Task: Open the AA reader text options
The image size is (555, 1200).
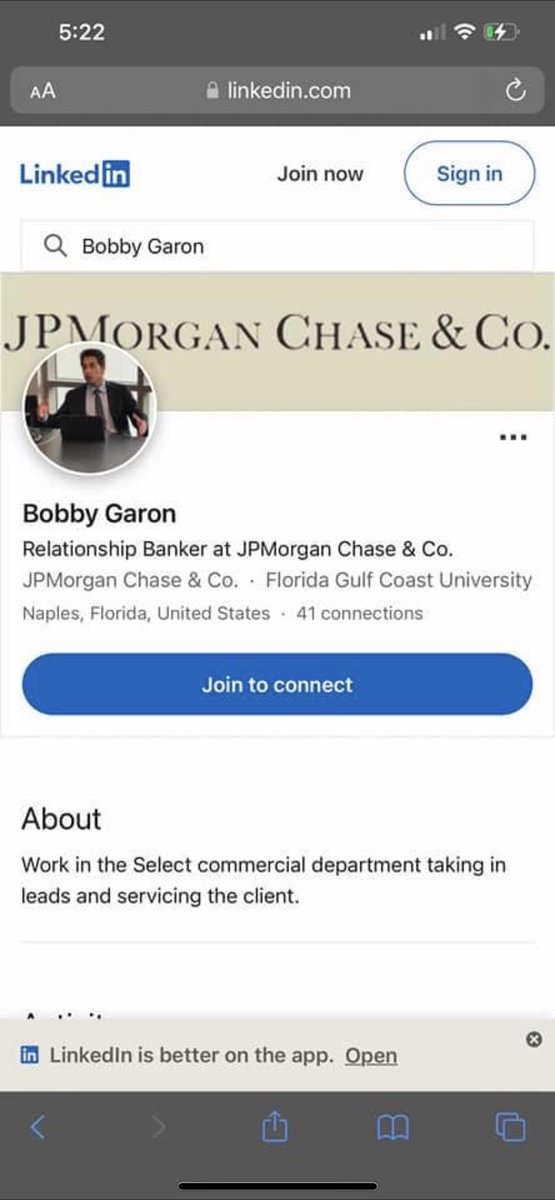Action: (43, 91)
